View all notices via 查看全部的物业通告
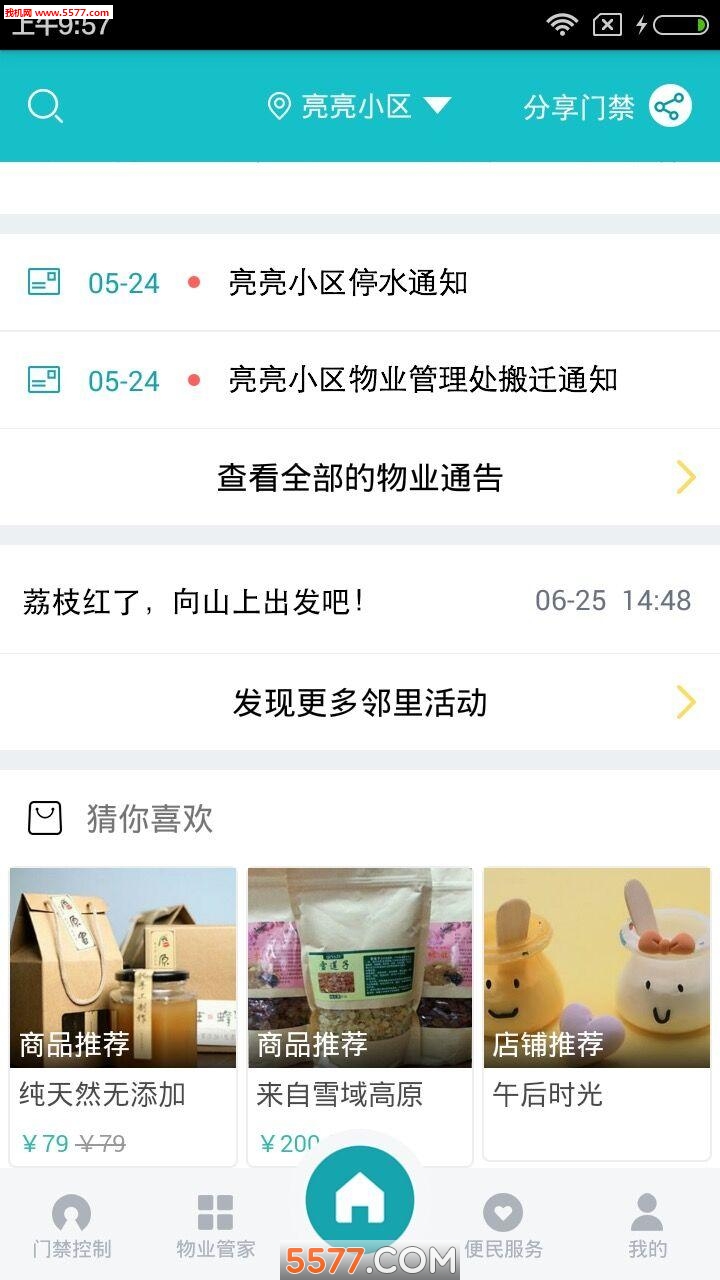This screenshot has width=720, height=1280. [x=360, y=478]
